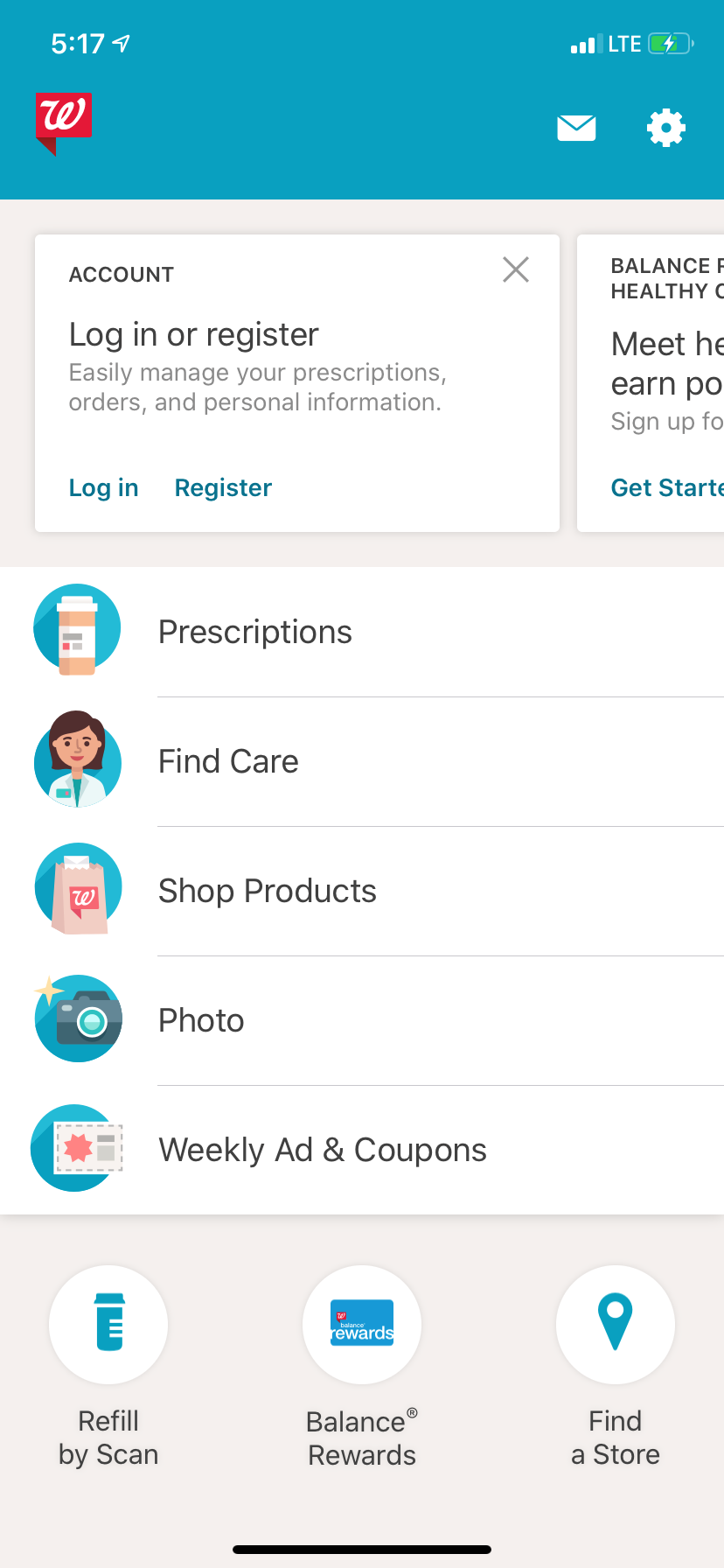This screenshot has width=724, height=1568.
Task: Open the Log in link
Action: pyautogui.click(x=102, y=487)
